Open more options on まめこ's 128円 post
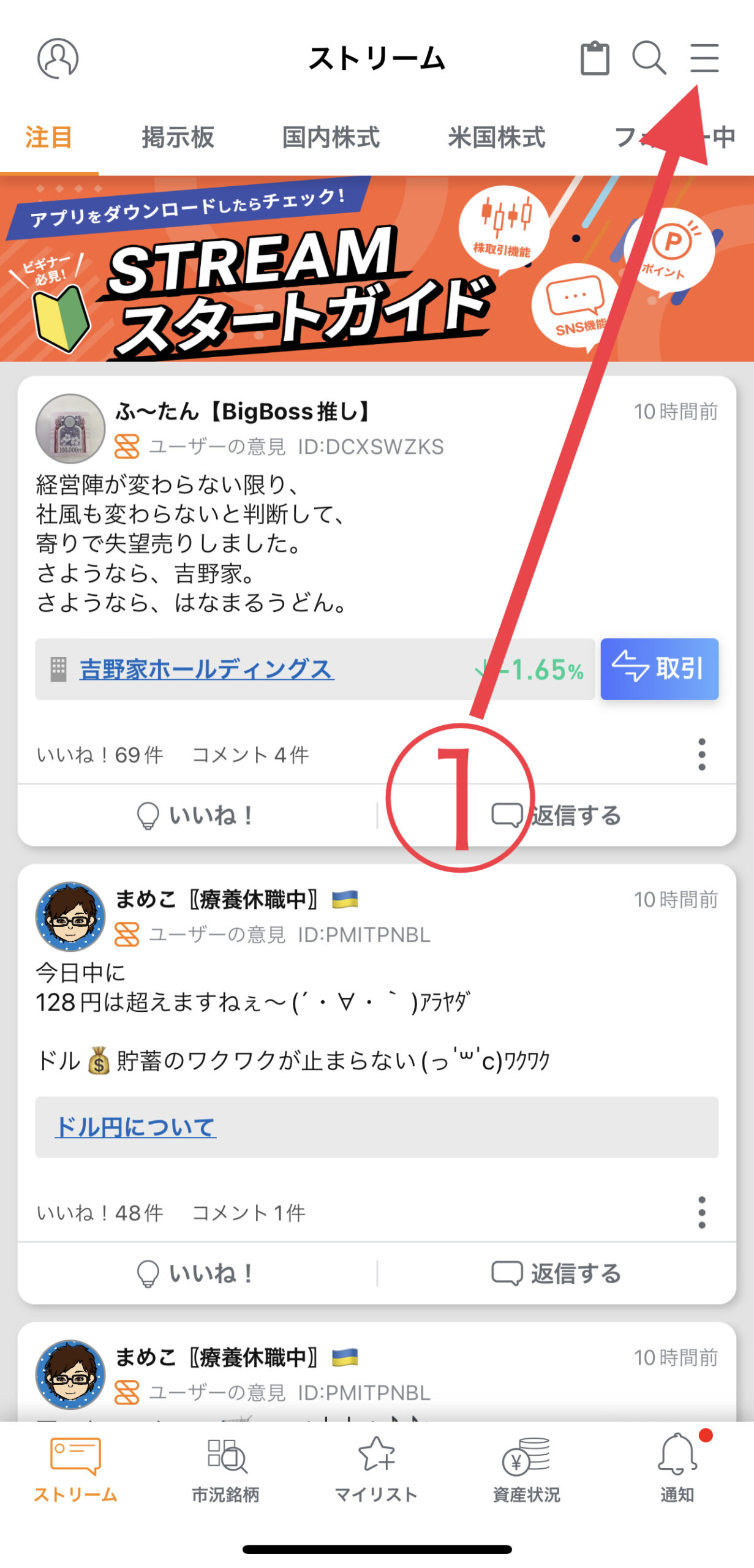This screenshot has width=754, height=1568. click(x=701, y=1212)
